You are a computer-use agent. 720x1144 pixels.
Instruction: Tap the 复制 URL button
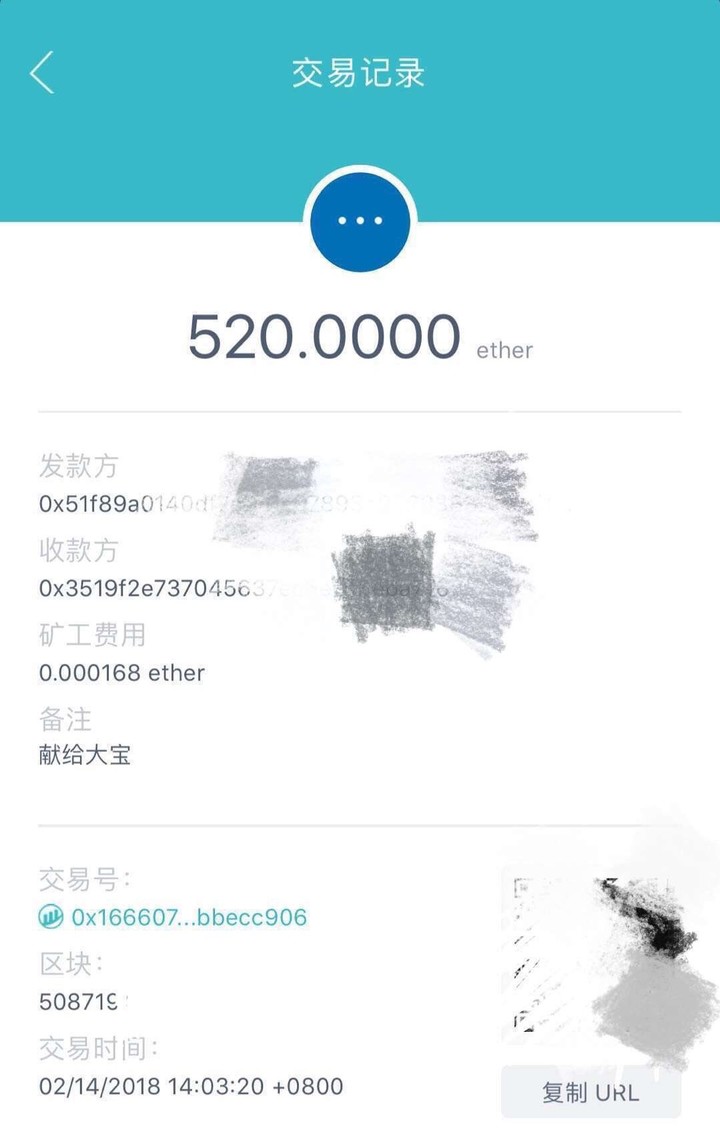[590, 1092]
